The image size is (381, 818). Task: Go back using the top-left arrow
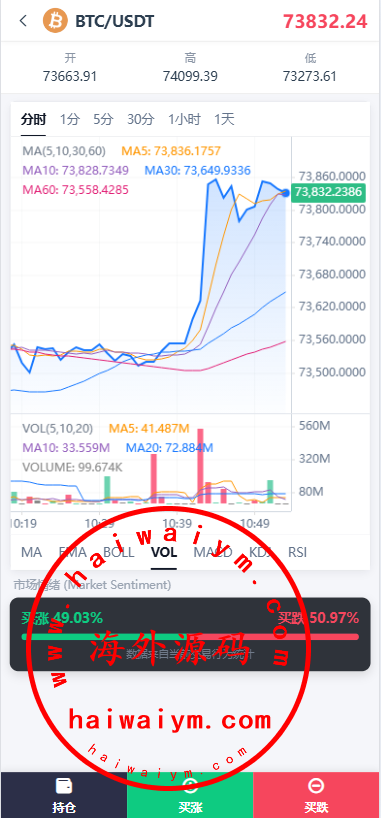pos(22,21)
